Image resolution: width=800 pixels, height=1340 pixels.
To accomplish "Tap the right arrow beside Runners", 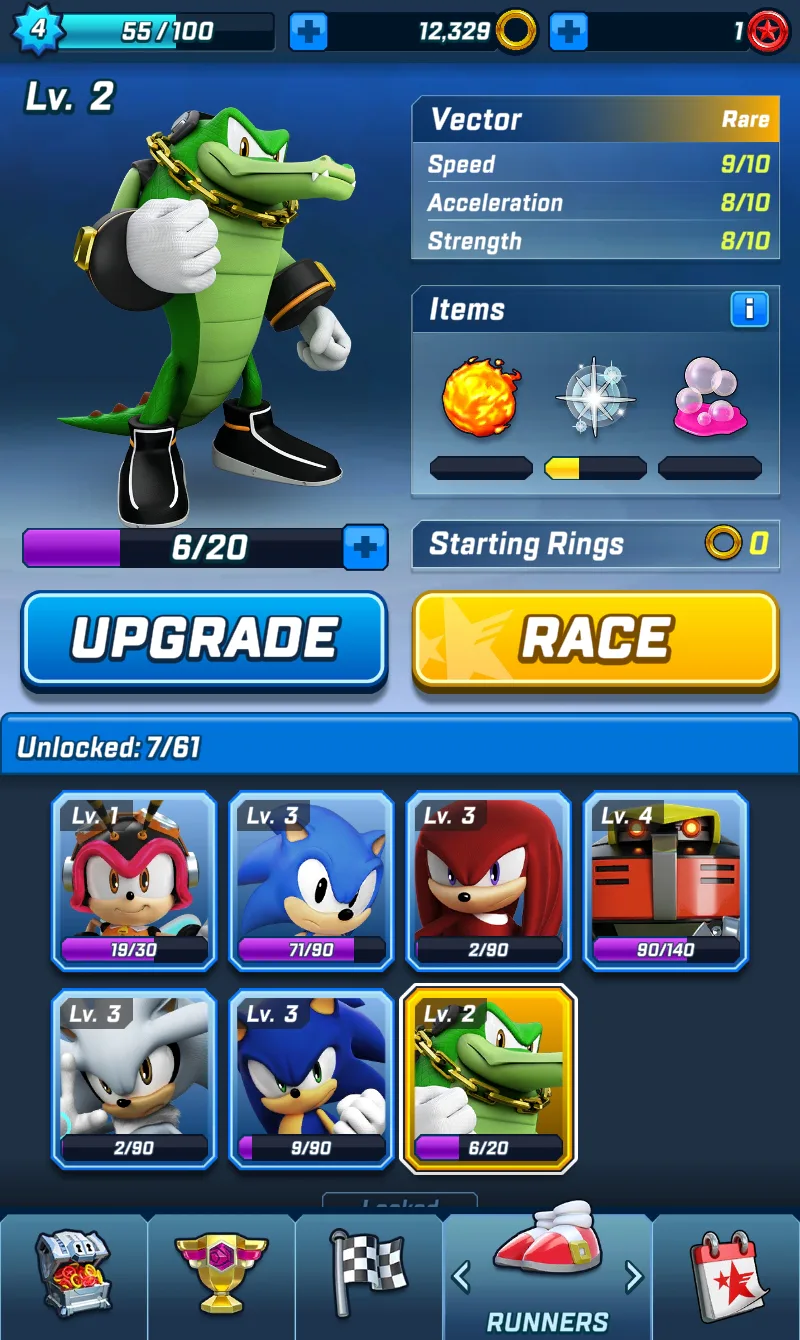I will pos(633,1275).
